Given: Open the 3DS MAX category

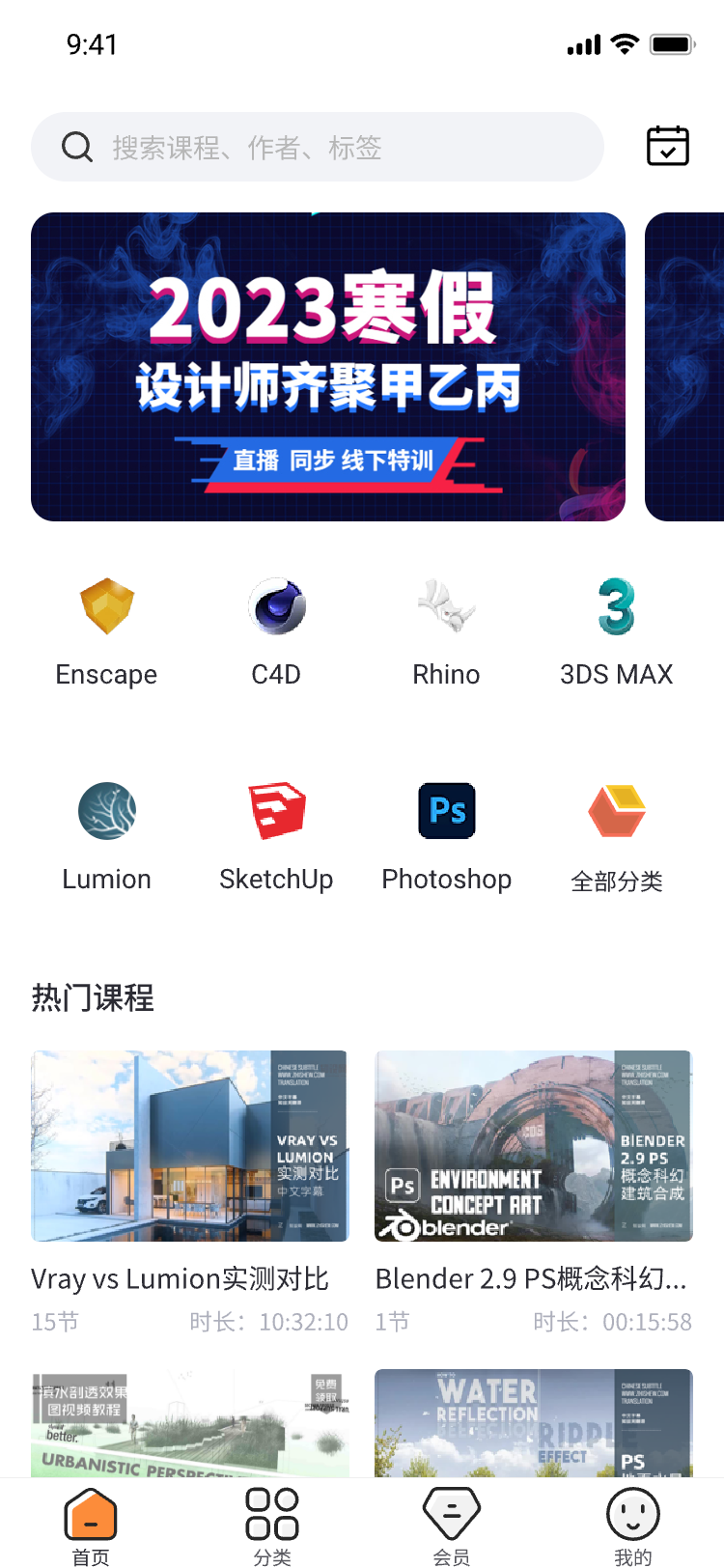Looking at the screenshot, I should point(616,628).
